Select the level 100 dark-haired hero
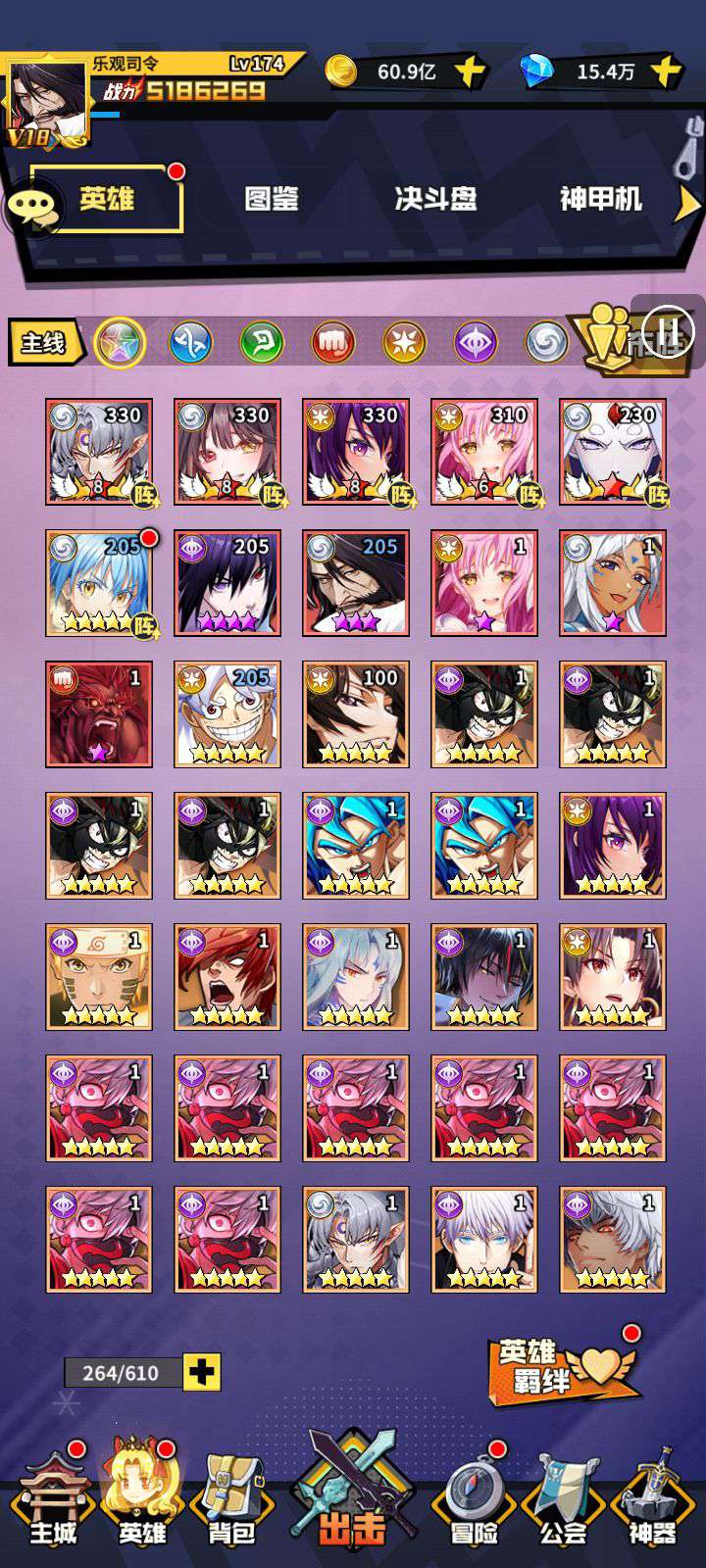This screenshot has height=1568, width=706. (356, 714)
